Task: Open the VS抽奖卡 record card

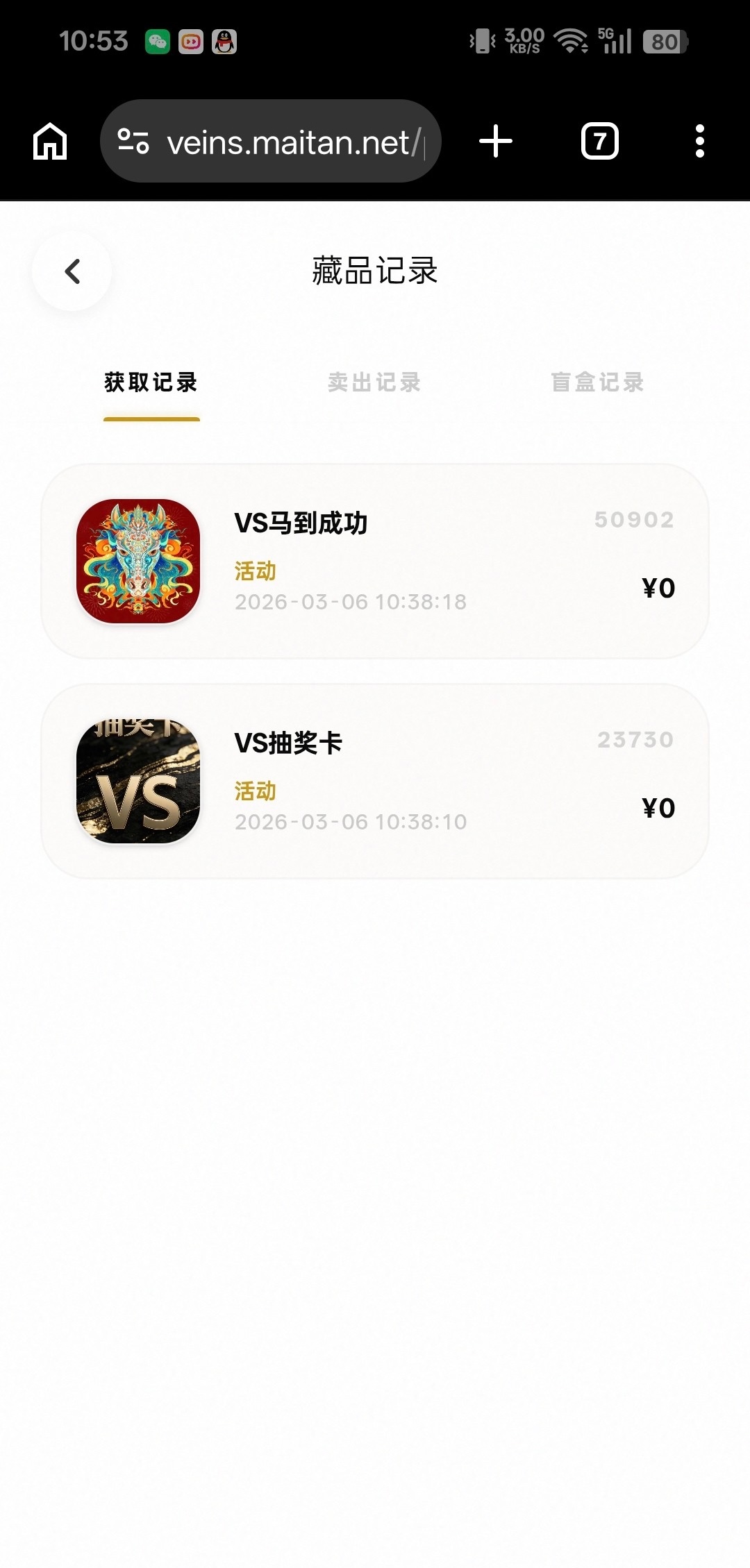Action: coord(375,781)
